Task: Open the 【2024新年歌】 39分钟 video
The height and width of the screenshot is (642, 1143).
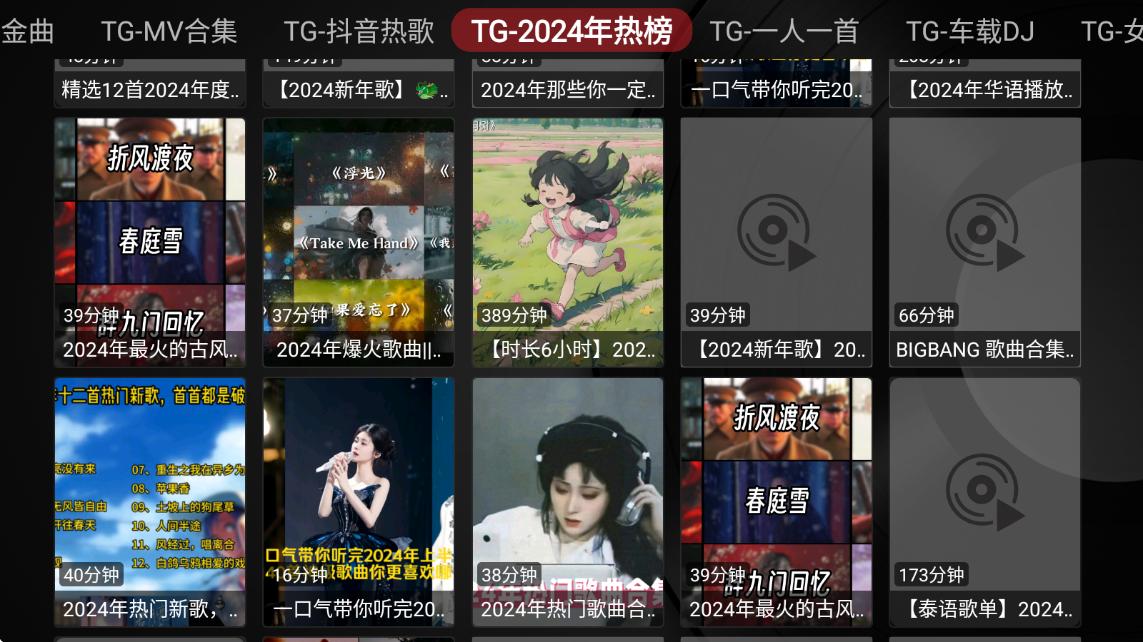Action: coord(776,242)
